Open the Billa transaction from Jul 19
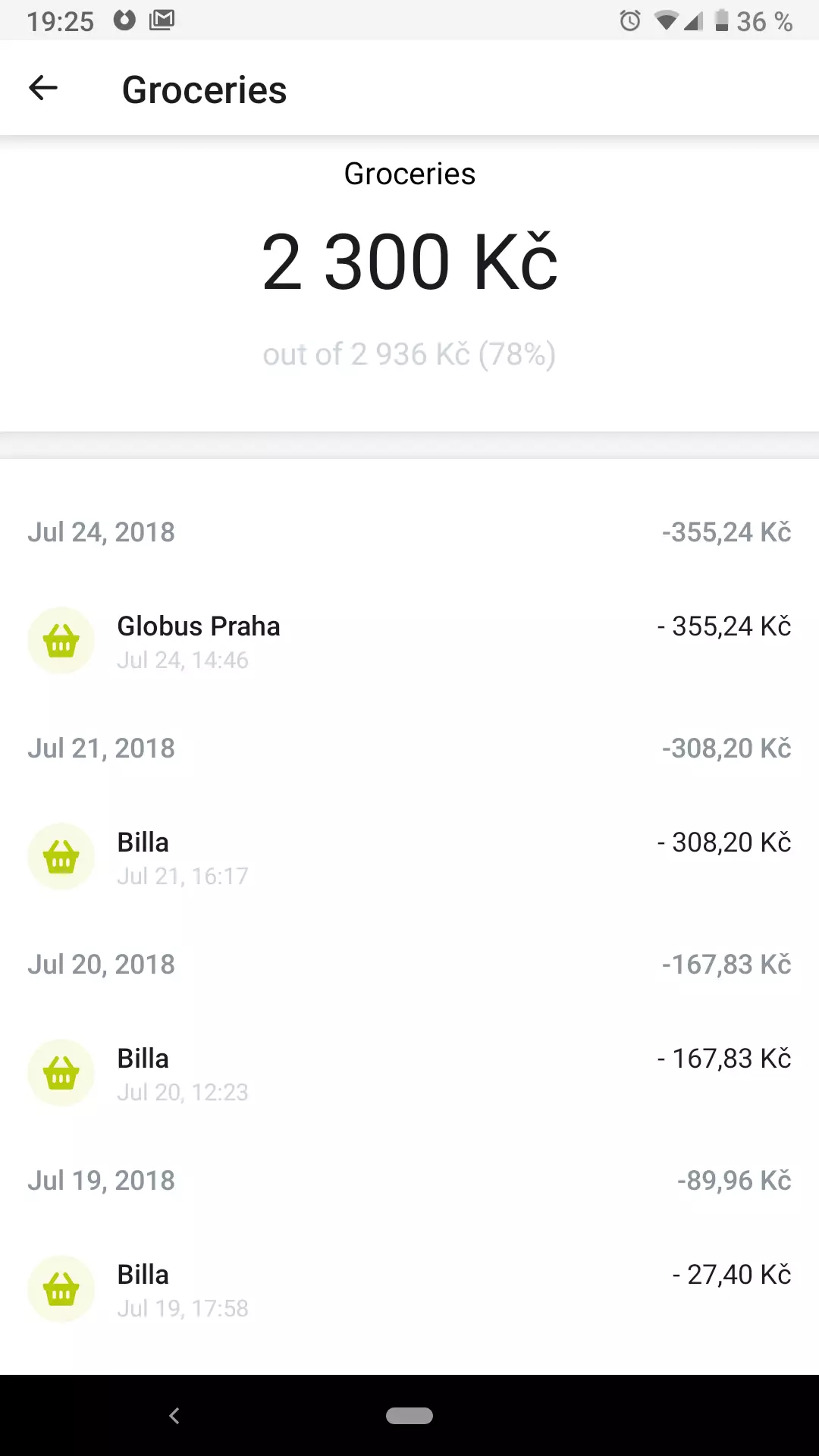 409,1289
